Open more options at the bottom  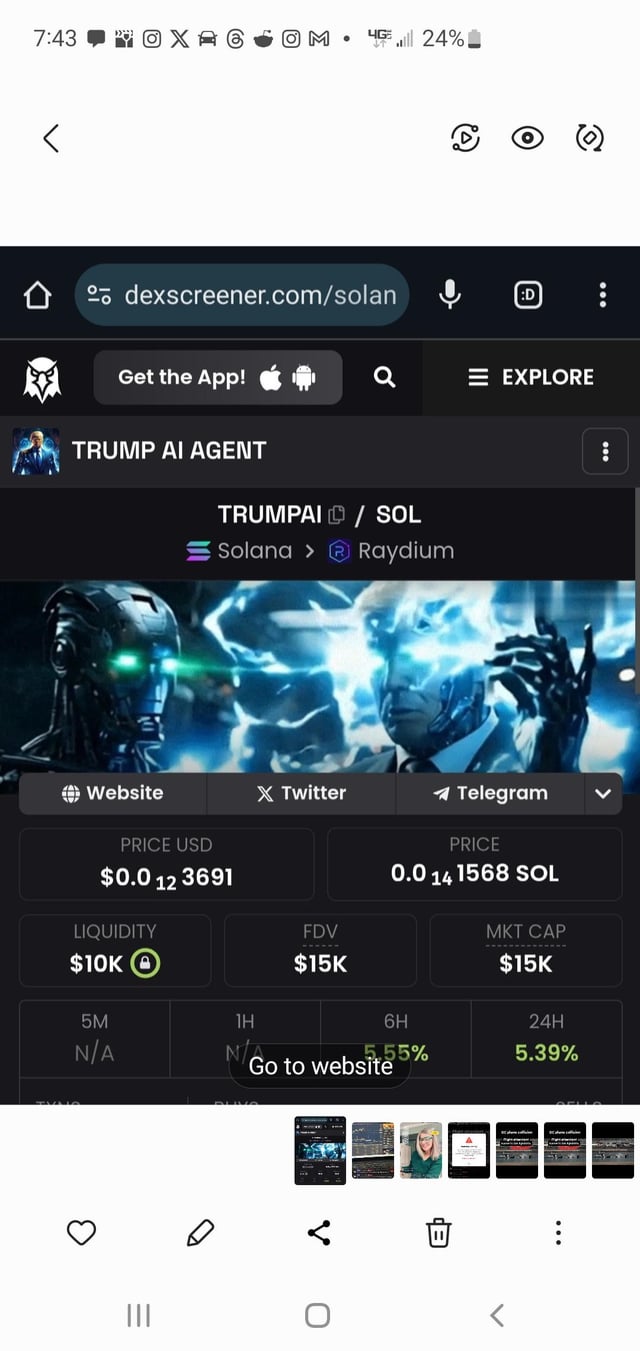558,1233
